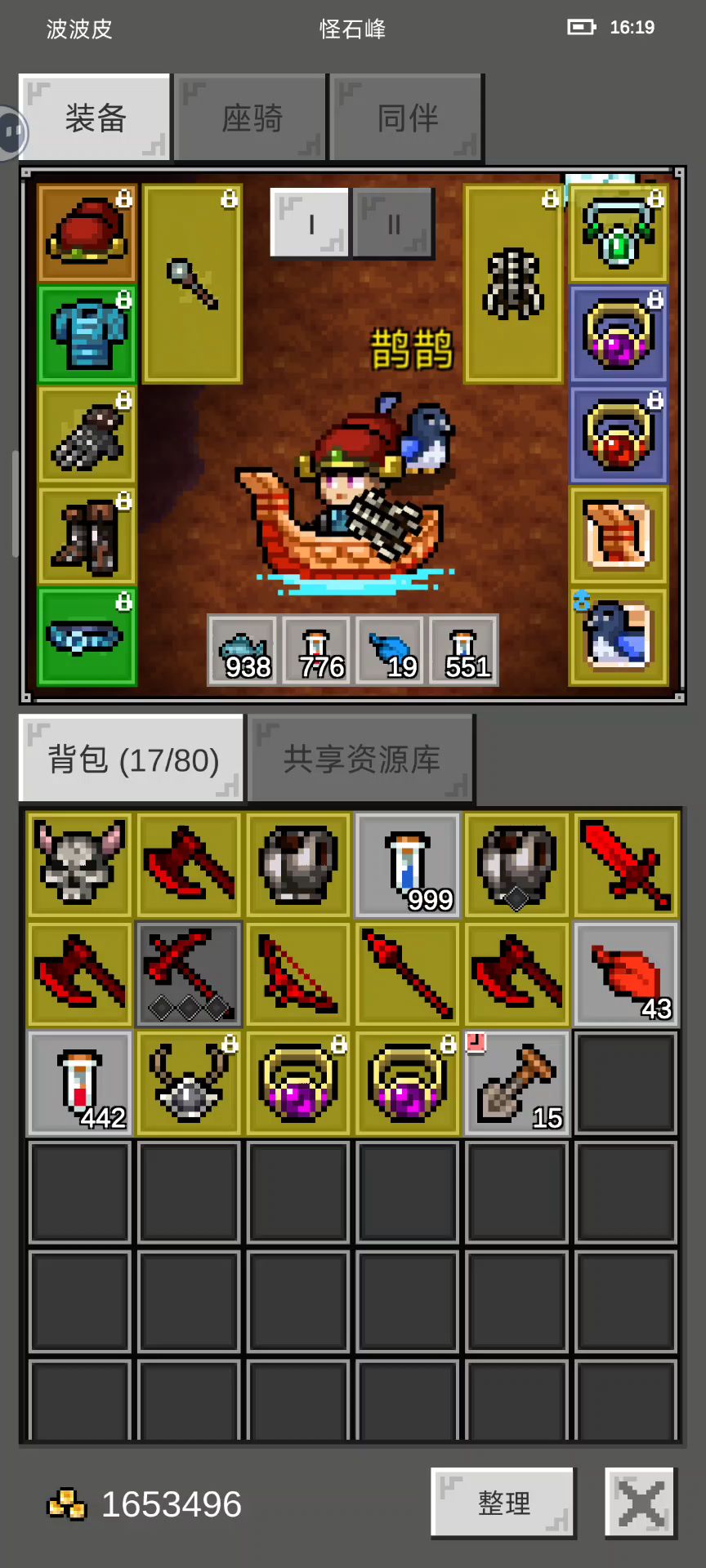Viewport: 706px width, 1568px height.
Task: Switch to the 同伴 tab
Action: tap(407, 118)
